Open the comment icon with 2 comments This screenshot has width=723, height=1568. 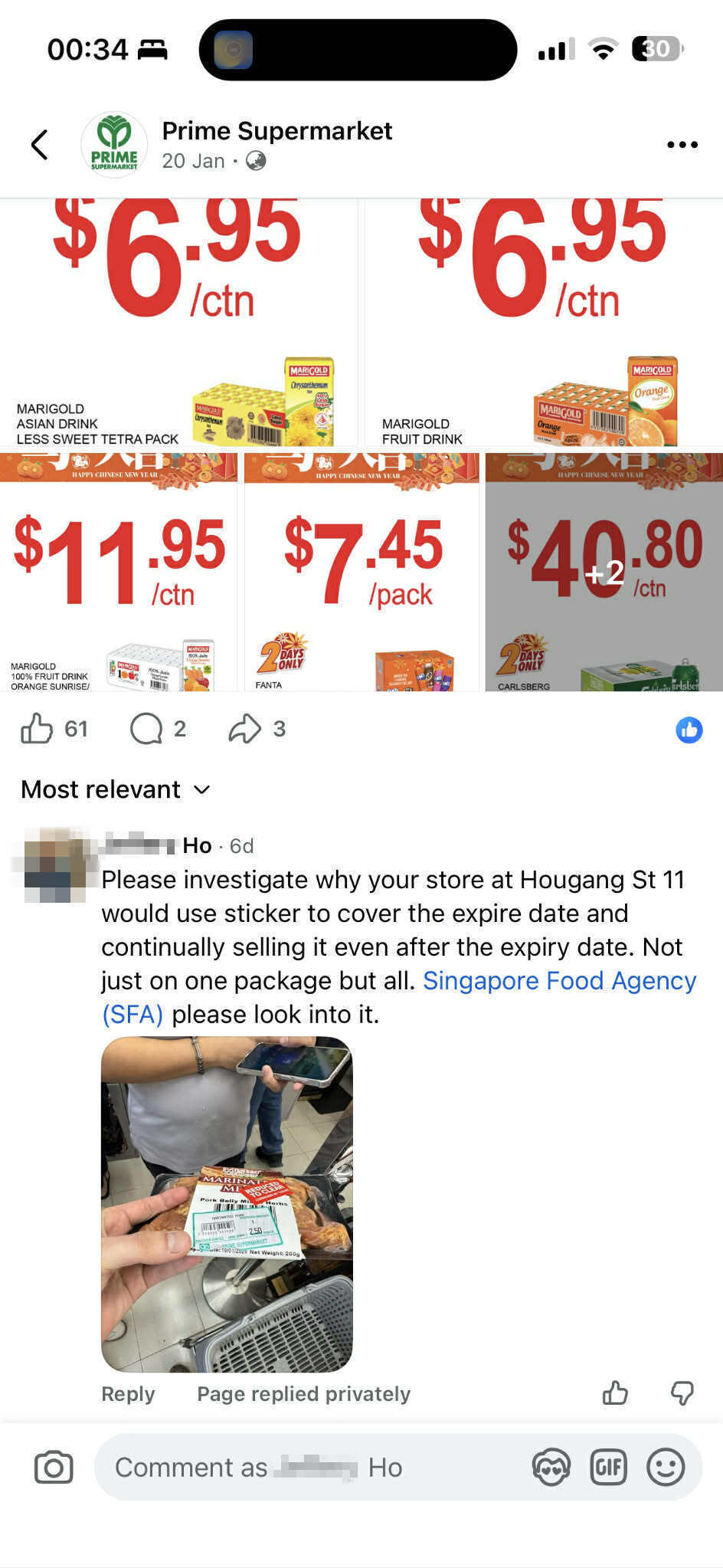point(146,729)
